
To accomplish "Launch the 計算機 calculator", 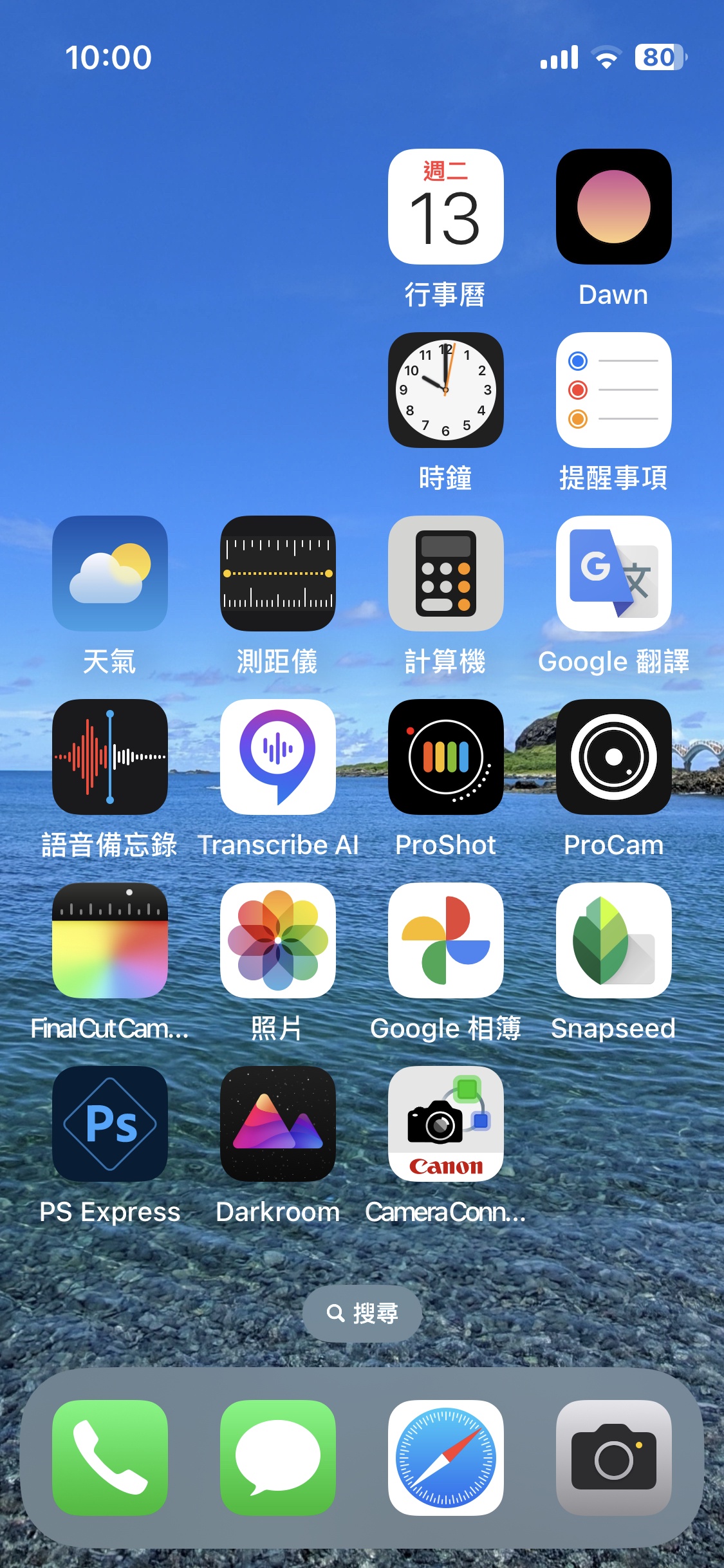I will (x=445, y=574).
